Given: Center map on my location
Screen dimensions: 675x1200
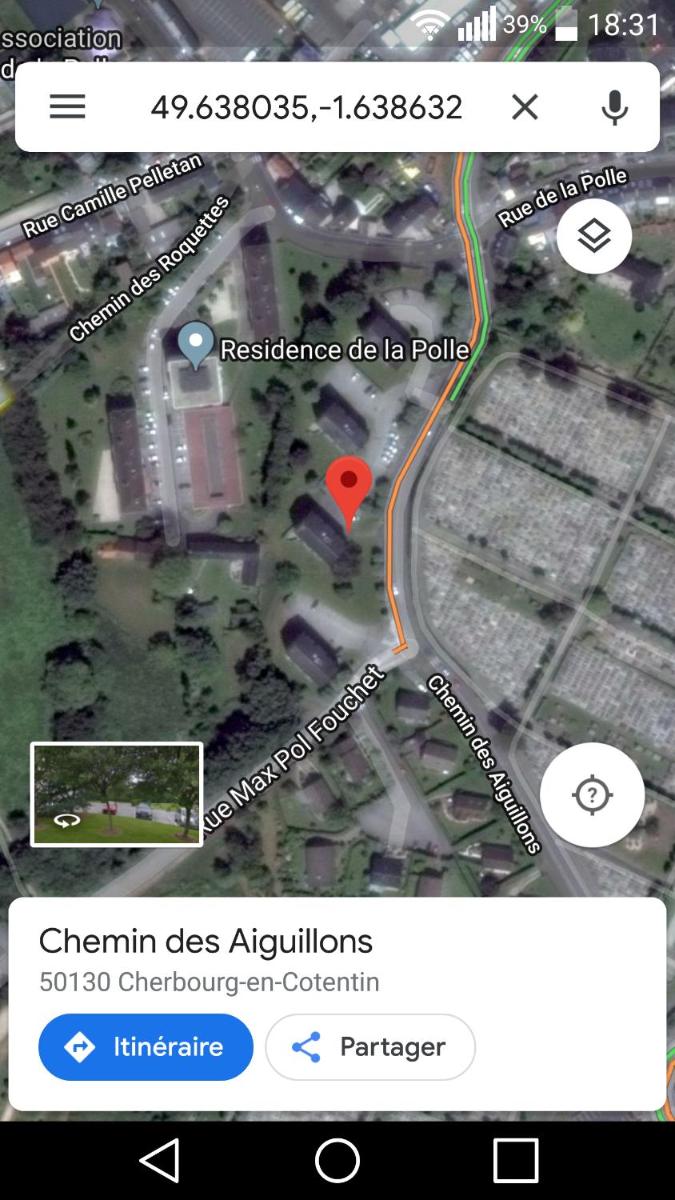Looking at the screenshot, I should [x=592, y=795].
